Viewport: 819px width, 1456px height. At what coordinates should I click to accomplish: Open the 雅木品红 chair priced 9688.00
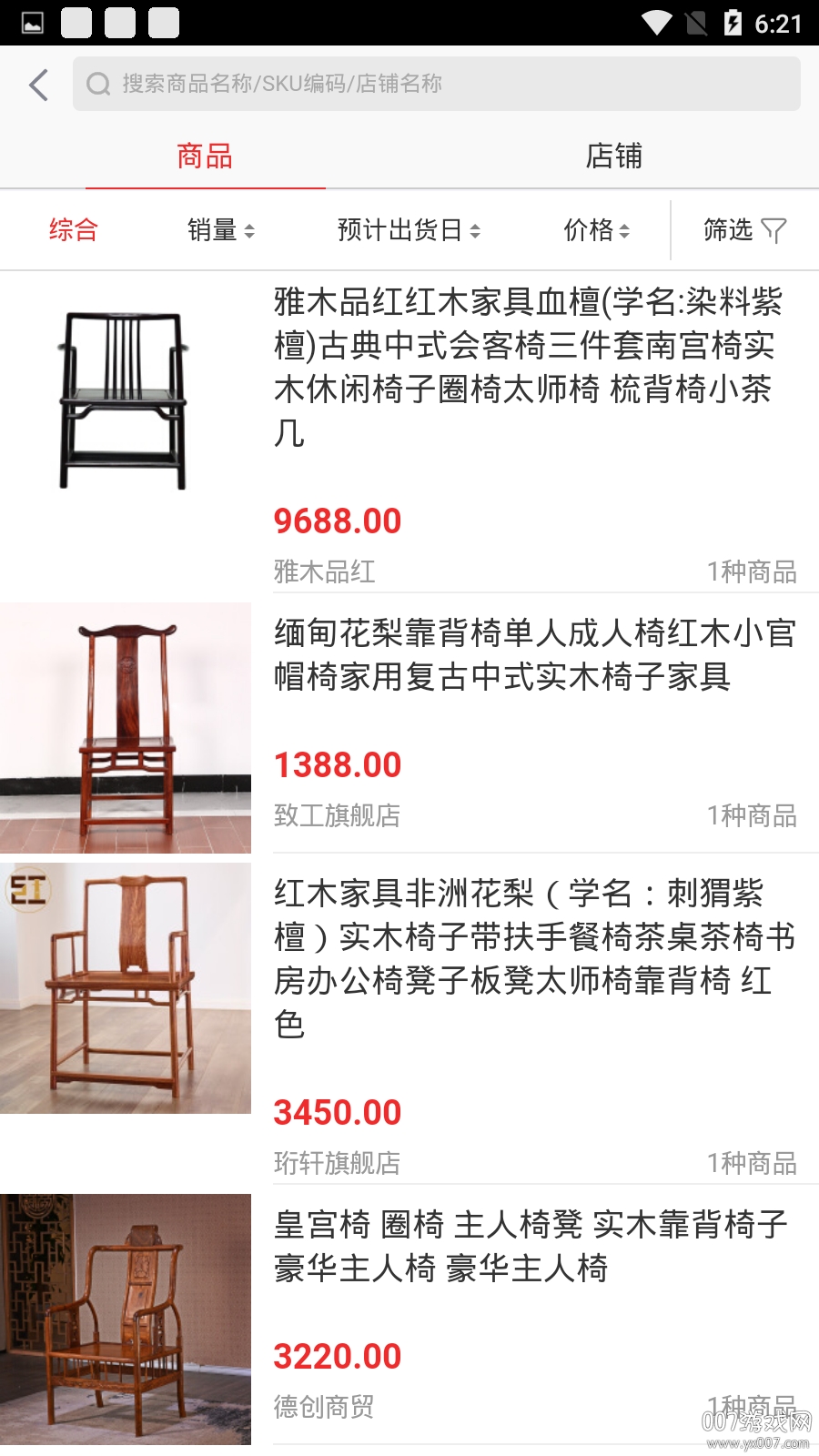528,367
